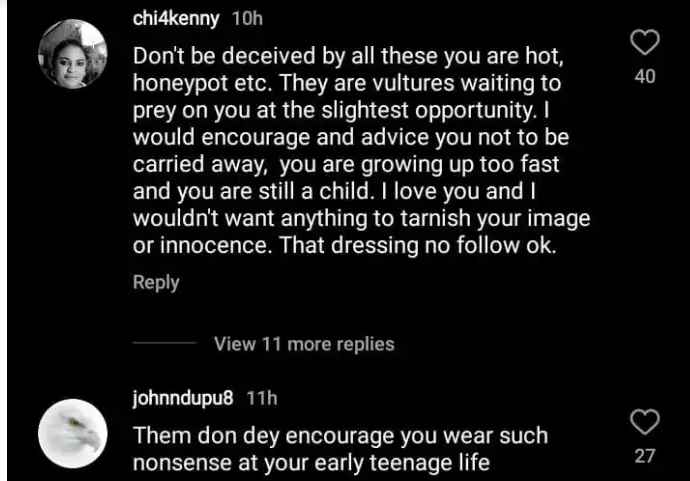Open the chi4kenny username

click(x=177, y=18)
